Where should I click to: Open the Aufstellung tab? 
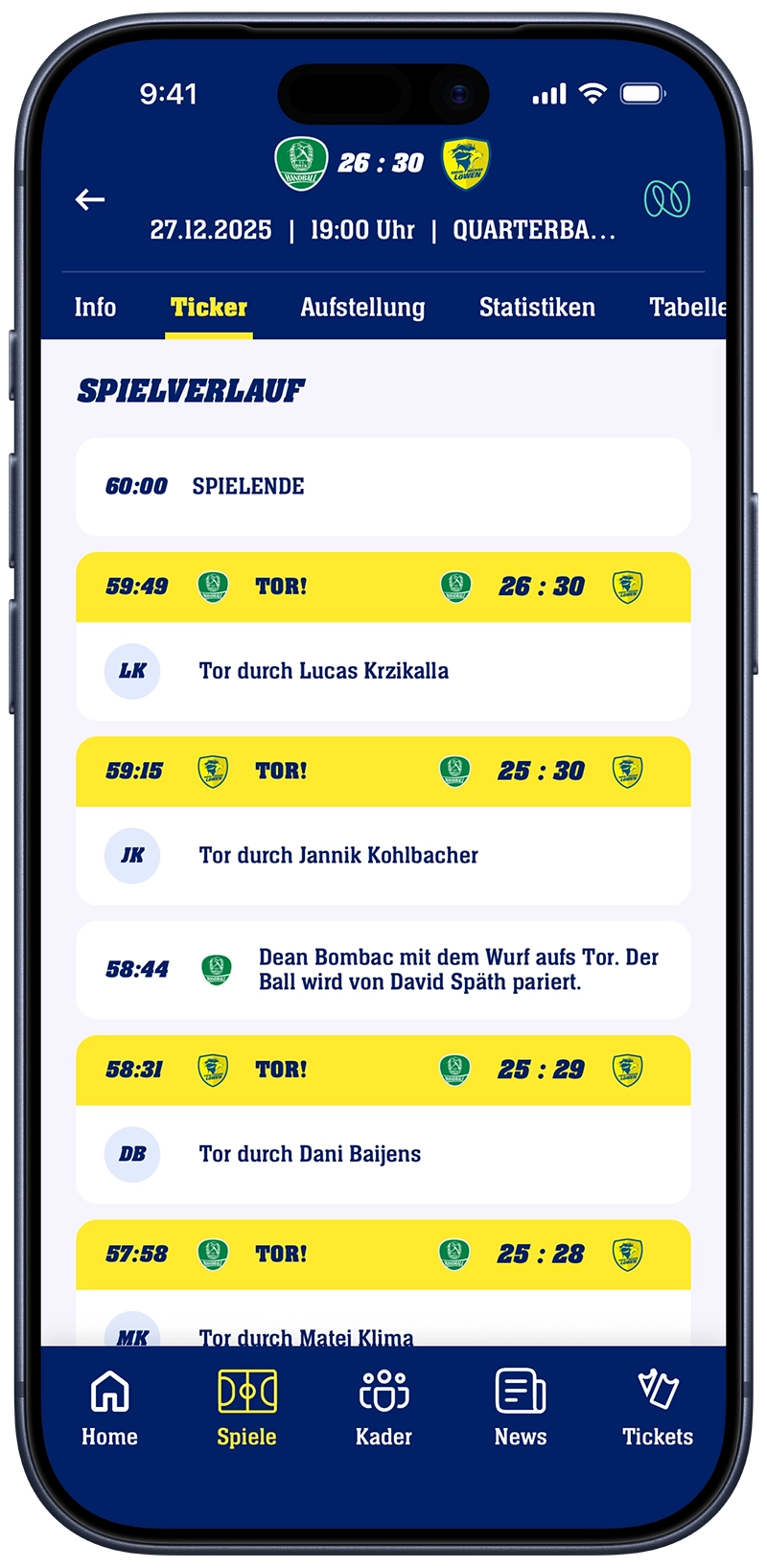362,308
